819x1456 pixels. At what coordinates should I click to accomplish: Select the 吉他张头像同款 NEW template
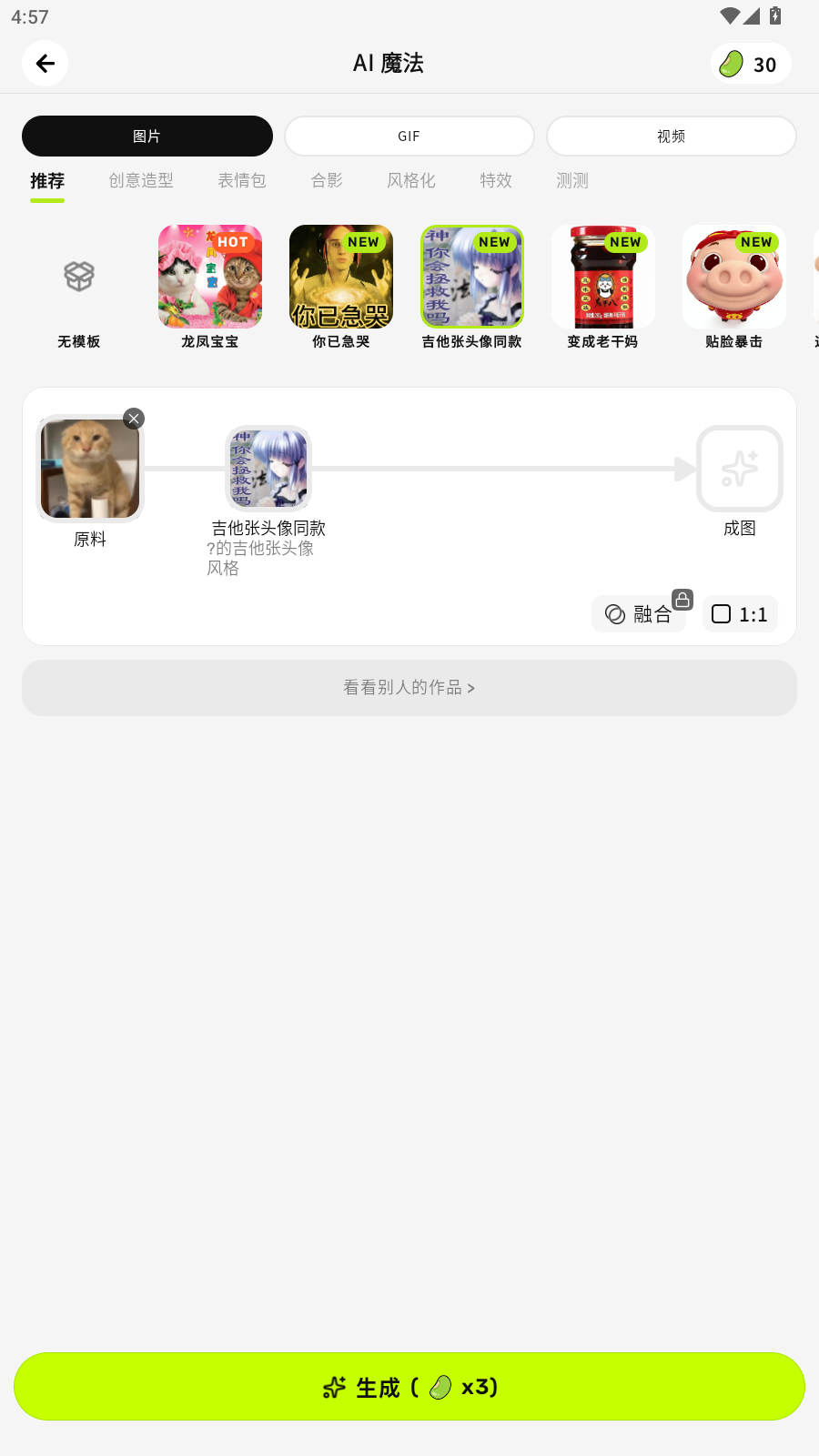point(471,278)
